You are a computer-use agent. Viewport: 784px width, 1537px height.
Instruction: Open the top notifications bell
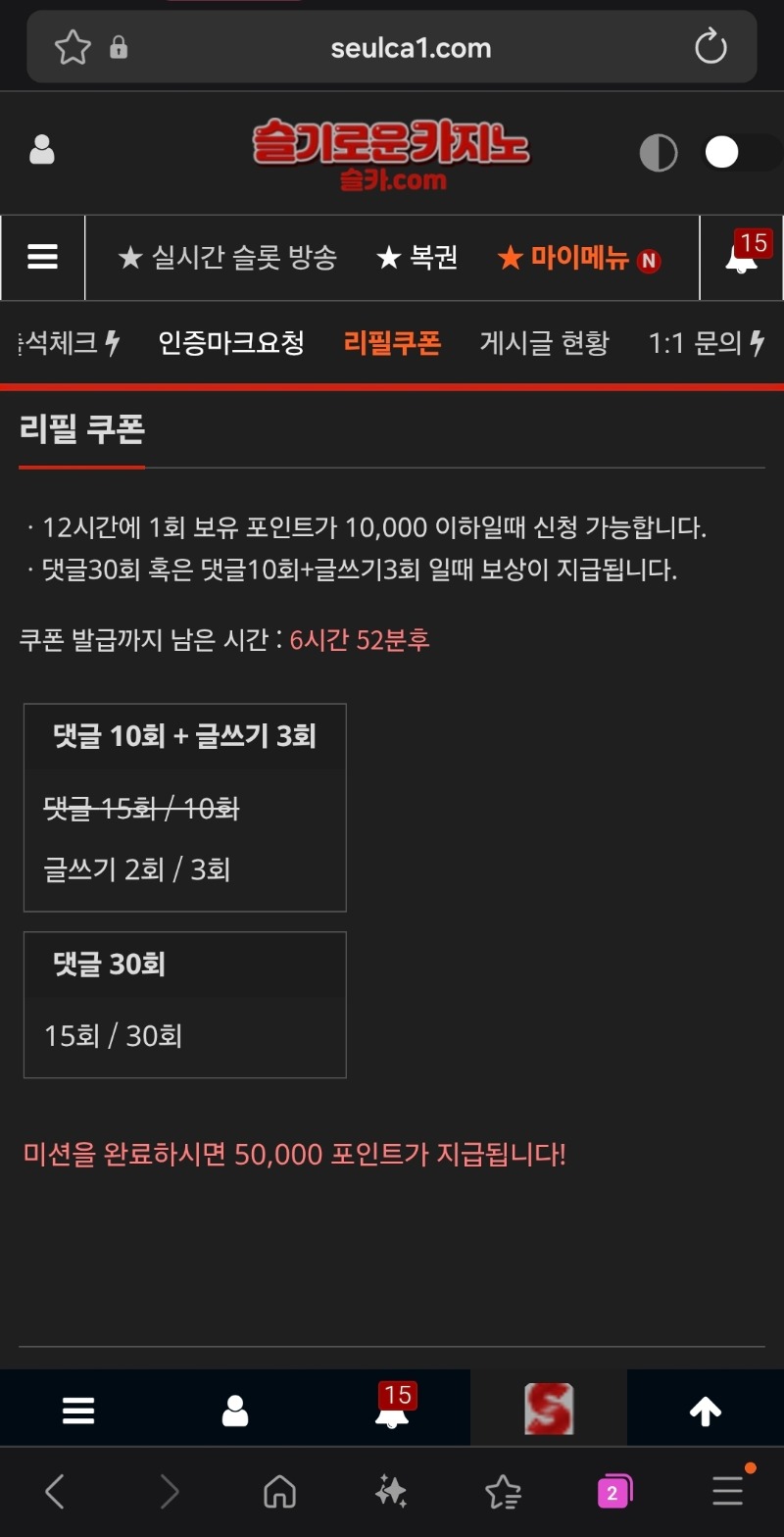742,257
